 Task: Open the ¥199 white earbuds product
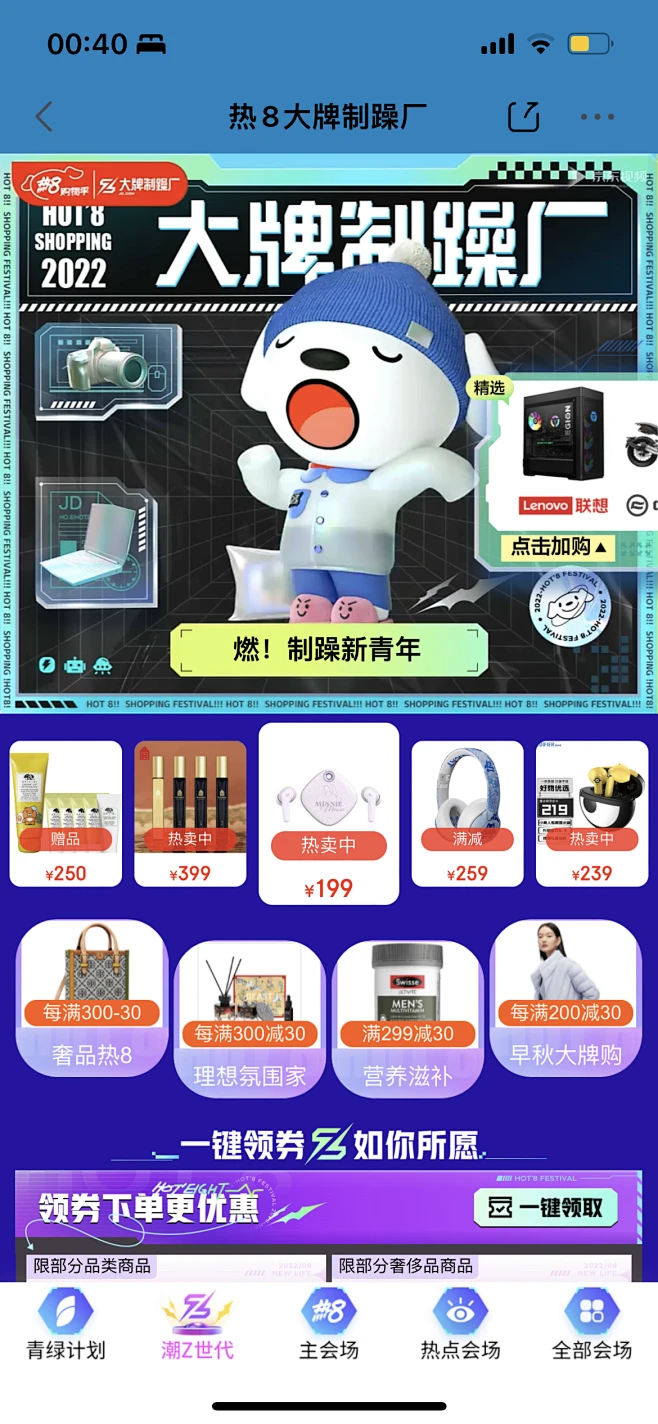329,812
